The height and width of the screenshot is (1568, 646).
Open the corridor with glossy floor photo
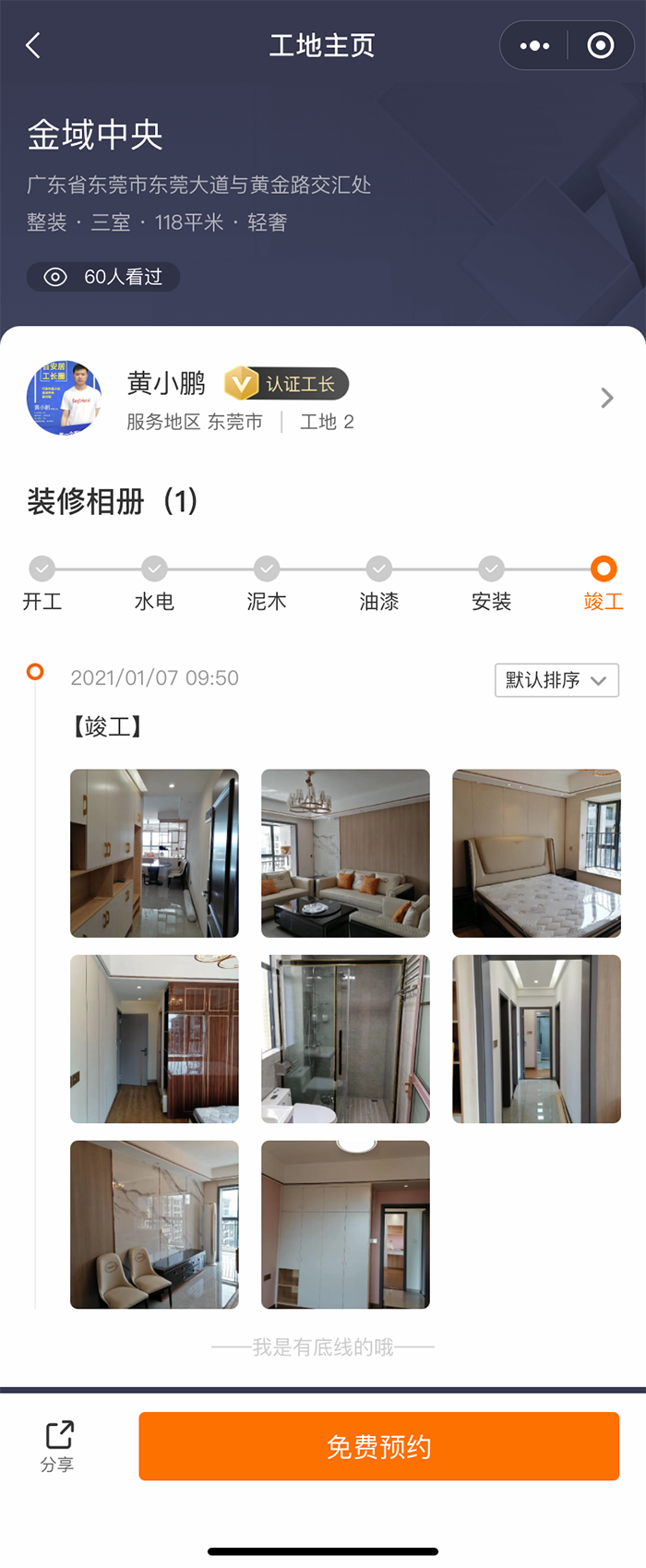pos(536,1038)
